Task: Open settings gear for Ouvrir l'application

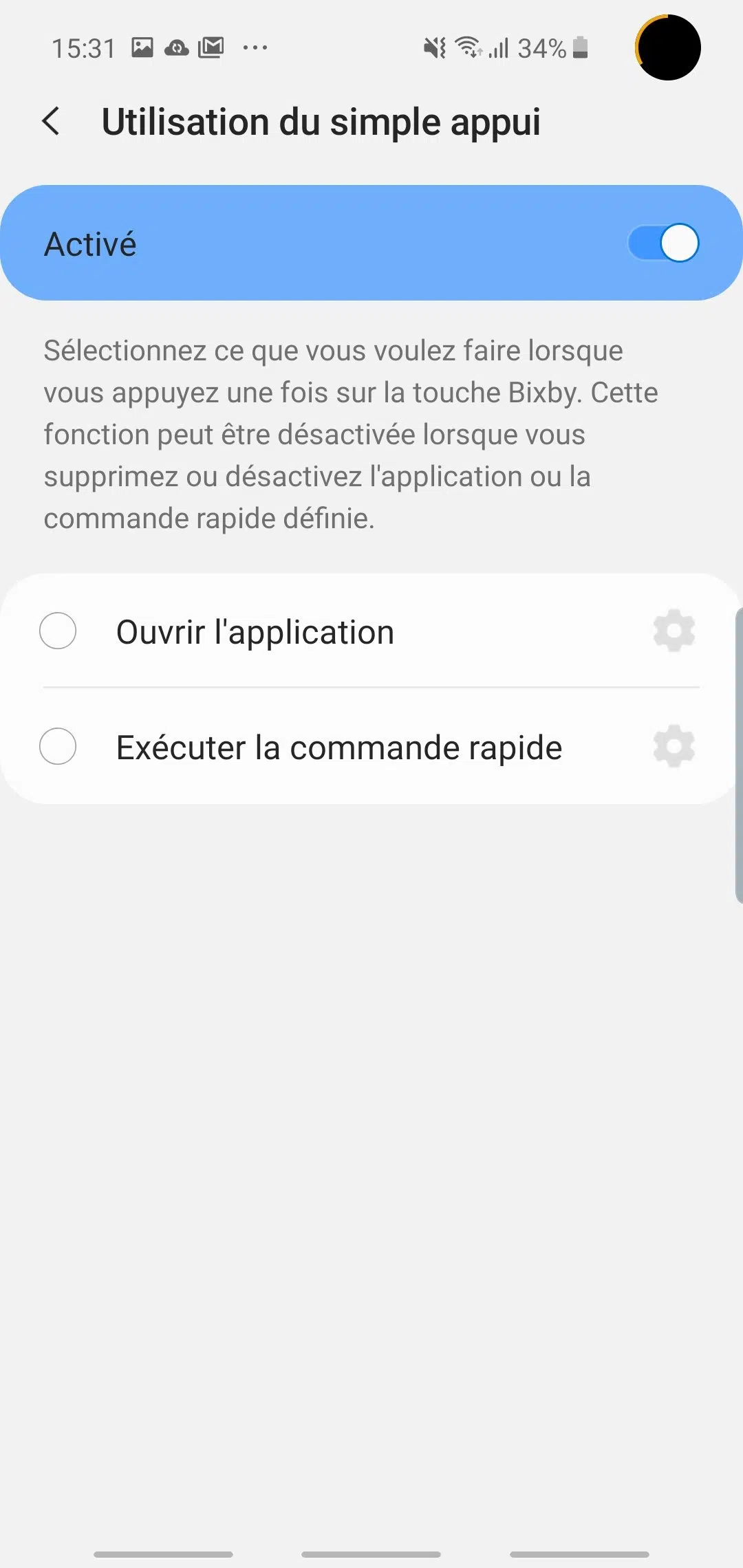Action: (674, 631)
